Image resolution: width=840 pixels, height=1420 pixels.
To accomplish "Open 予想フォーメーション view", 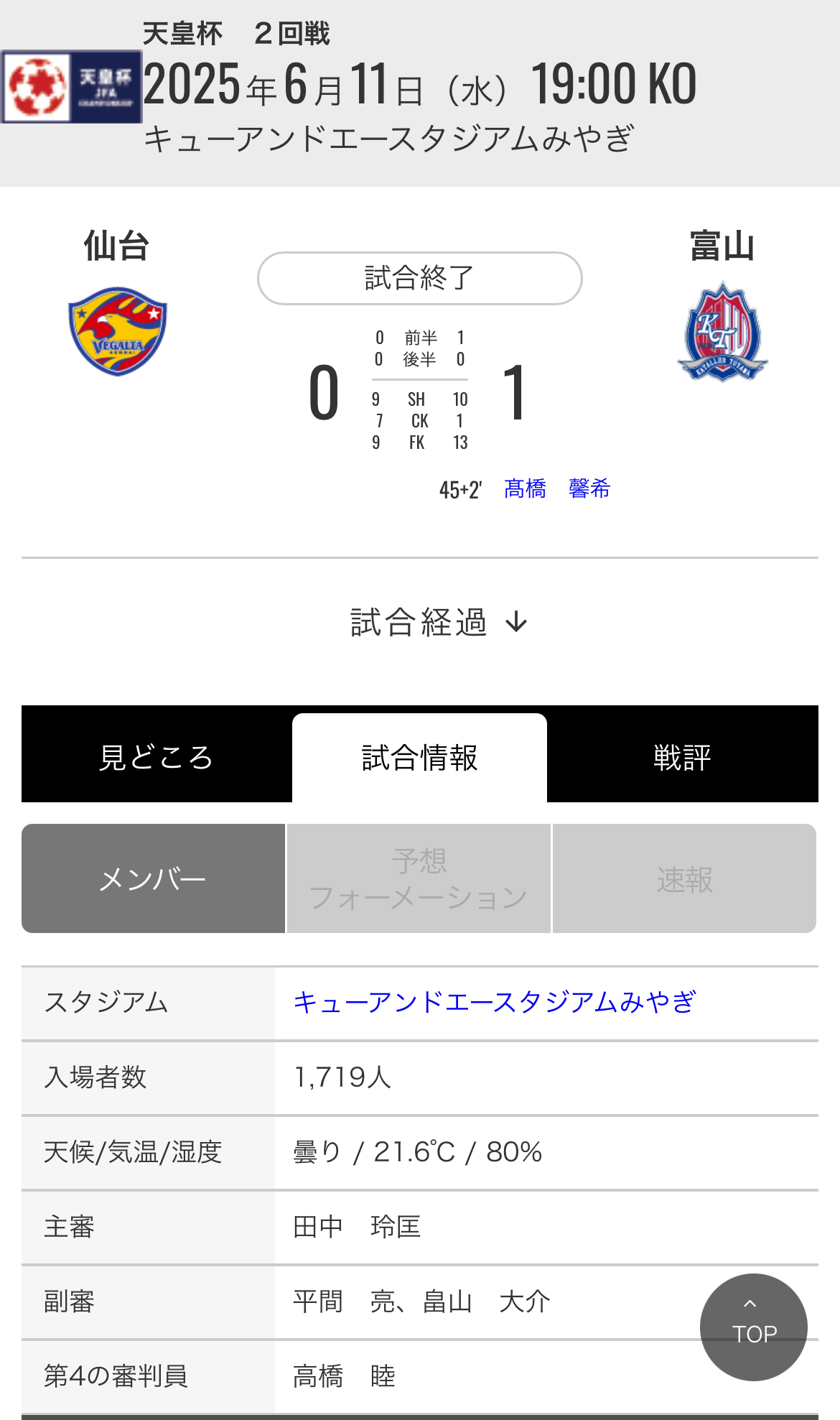I will click(419, 878).
